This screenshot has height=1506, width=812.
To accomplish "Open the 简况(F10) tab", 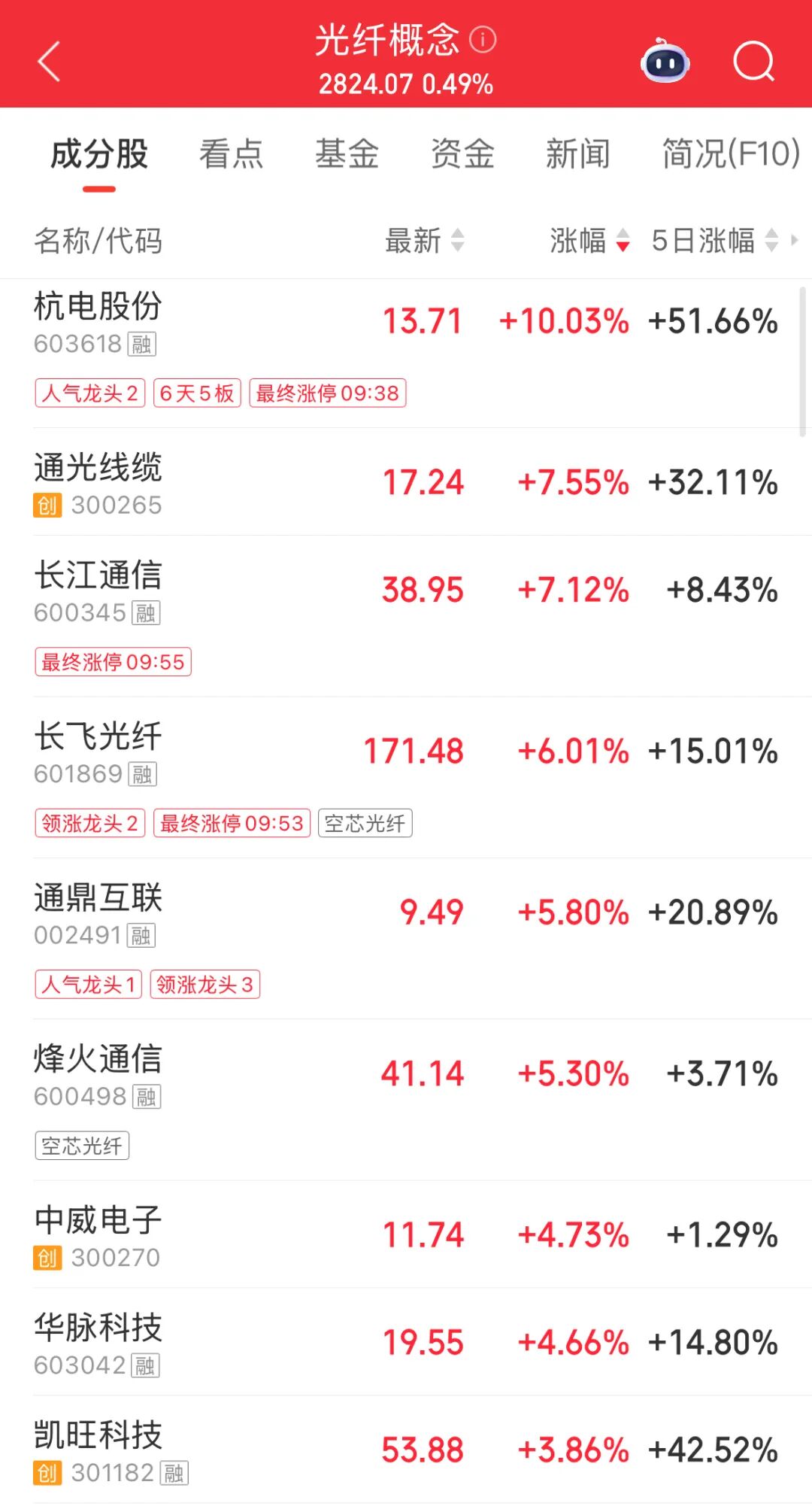I will click(730, 154).
